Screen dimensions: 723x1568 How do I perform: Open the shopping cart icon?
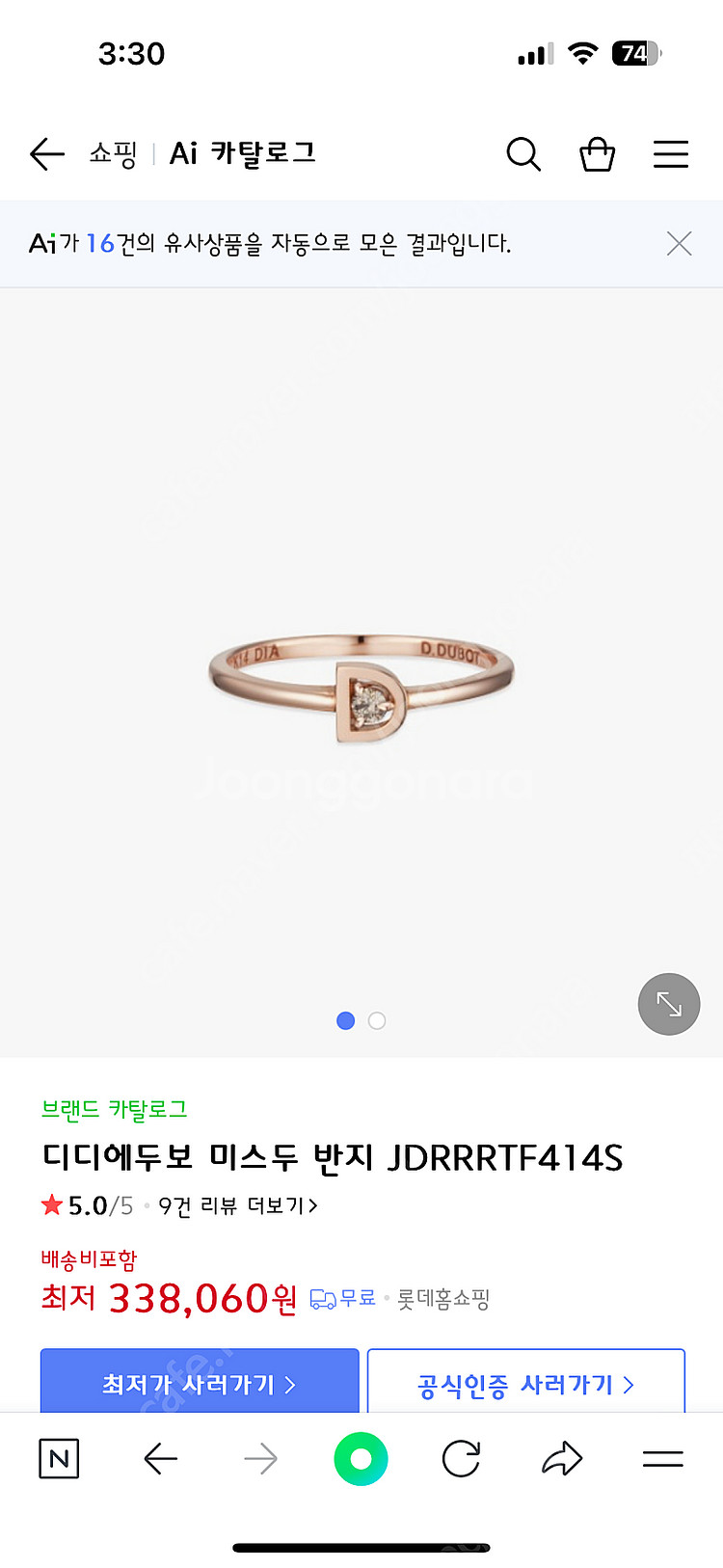[x=597, y=153]
